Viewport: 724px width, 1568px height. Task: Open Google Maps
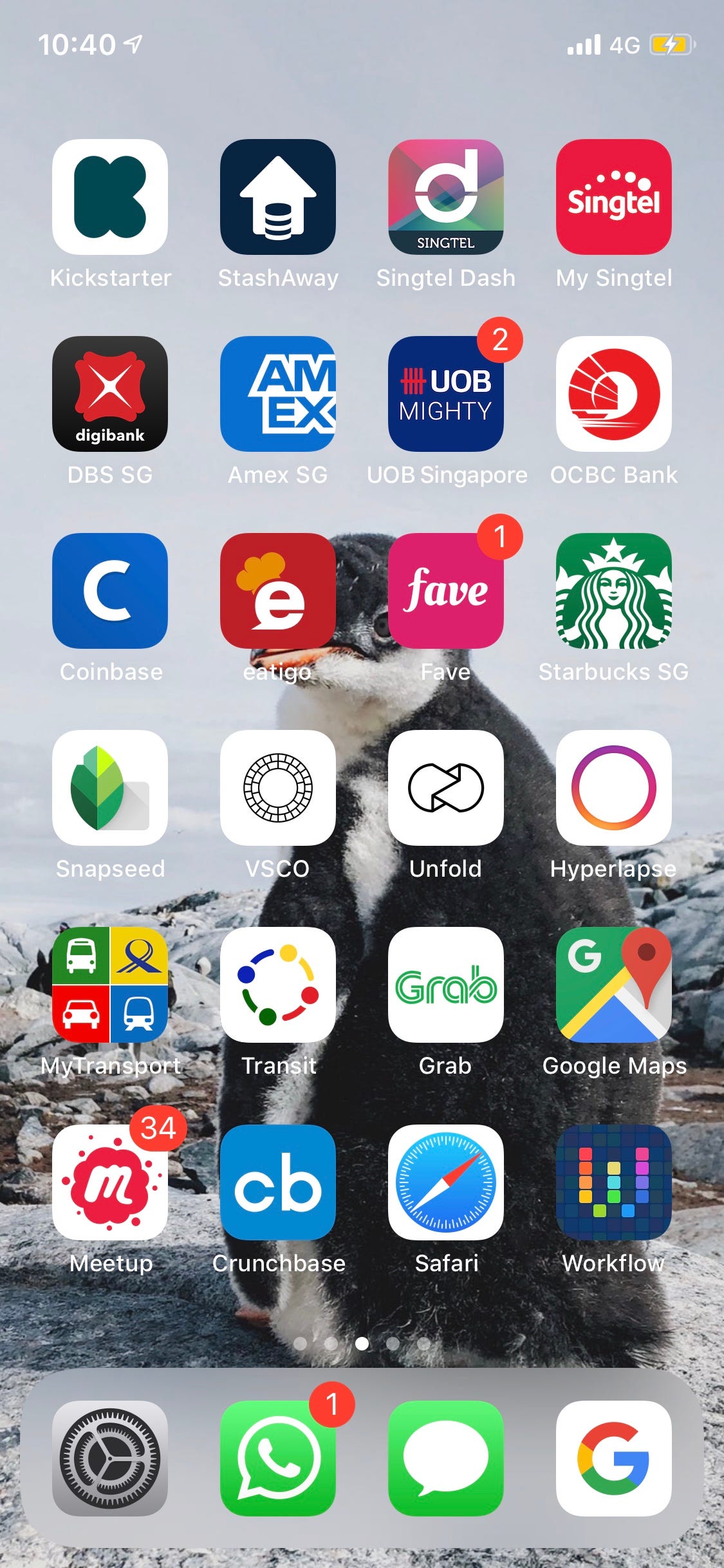point(614,985)
